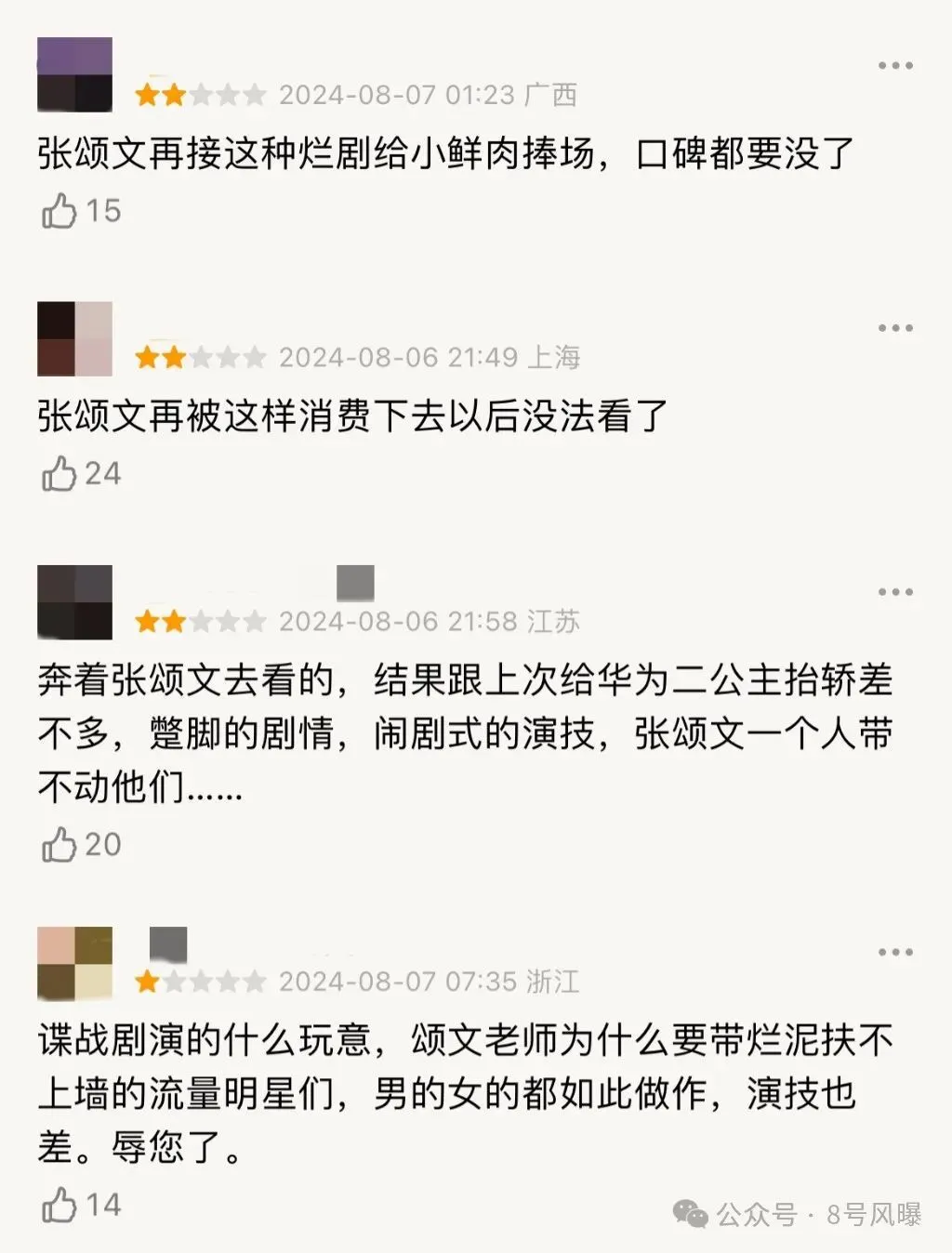Like the Shanghai comment with 24 likes
Image resolution: width=952 pixels, height=1253 pixels.
(59, 474)
